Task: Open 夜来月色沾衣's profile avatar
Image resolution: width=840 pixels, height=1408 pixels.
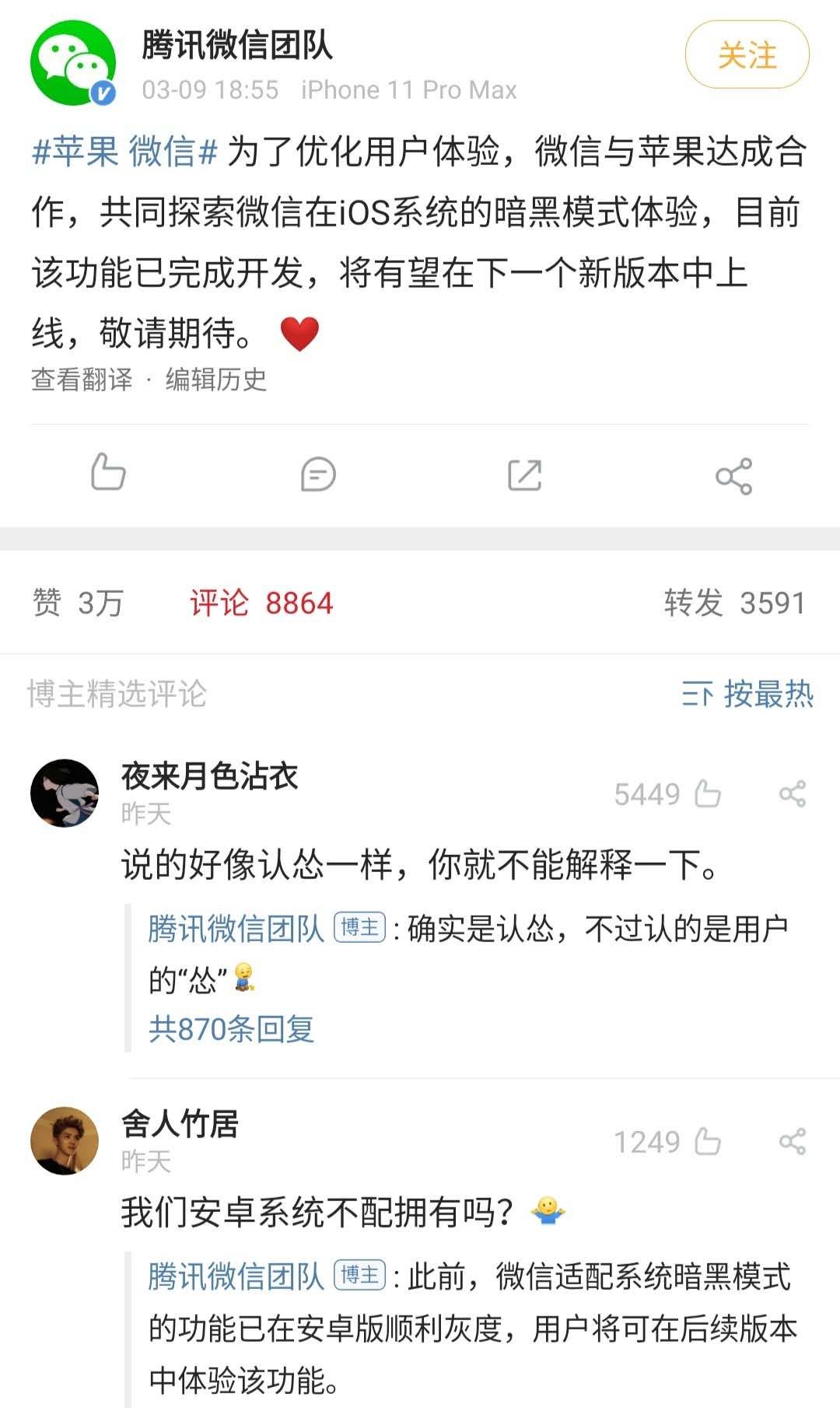Action: (x=65, y=793)
